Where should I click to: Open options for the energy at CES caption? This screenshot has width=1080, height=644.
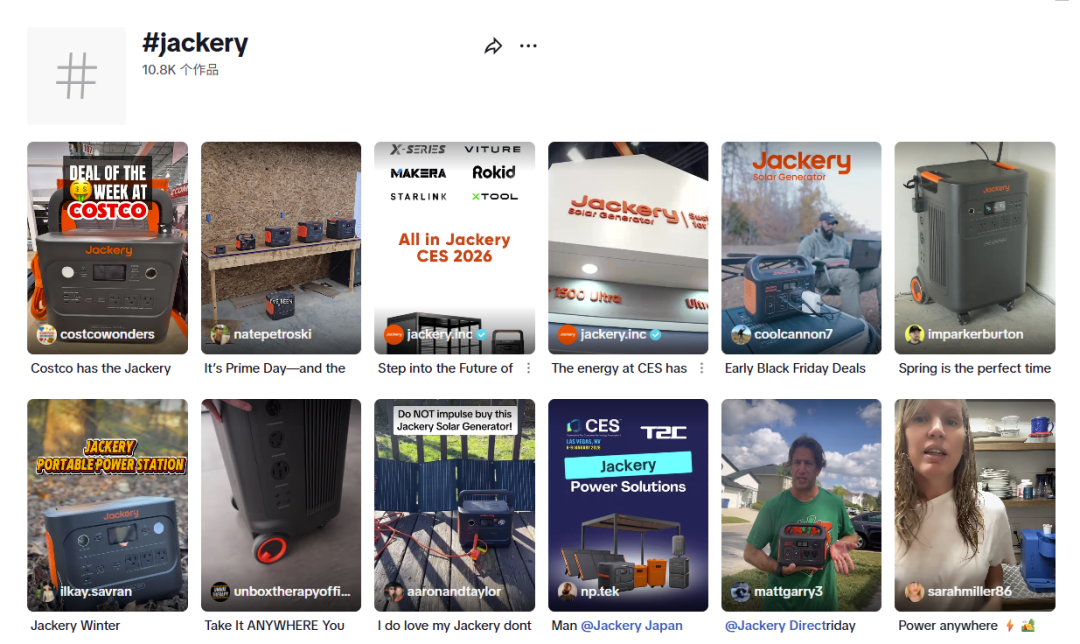click(x=701, y=368)
